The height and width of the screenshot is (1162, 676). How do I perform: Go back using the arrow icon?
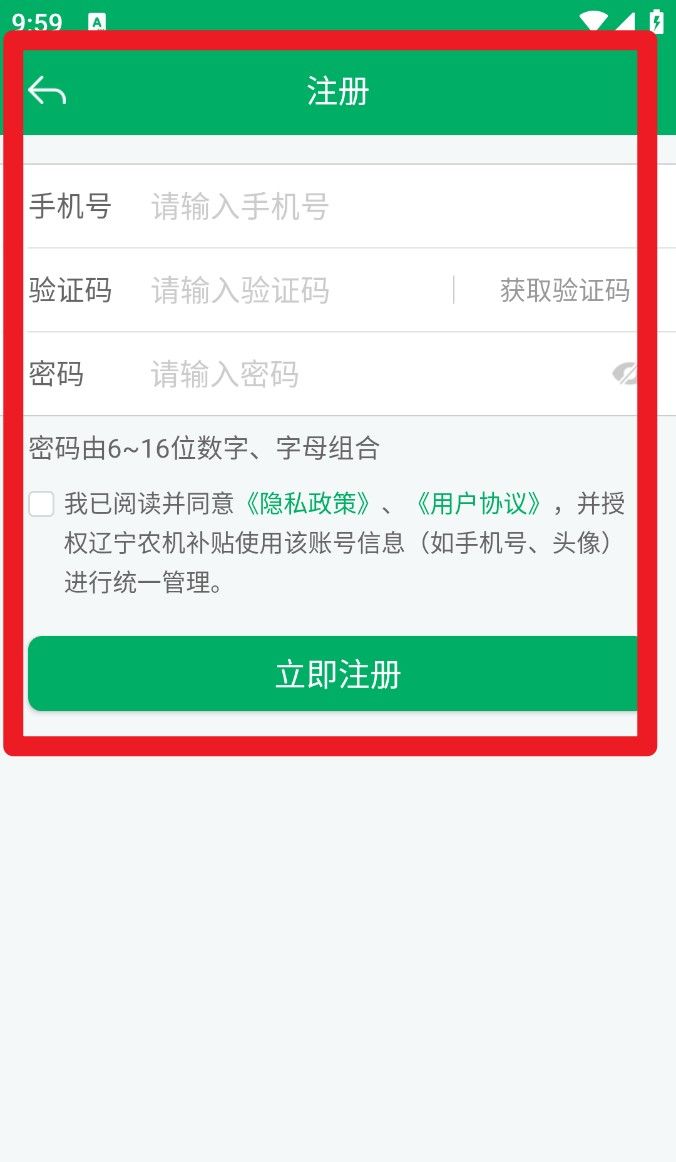[47, 91]
